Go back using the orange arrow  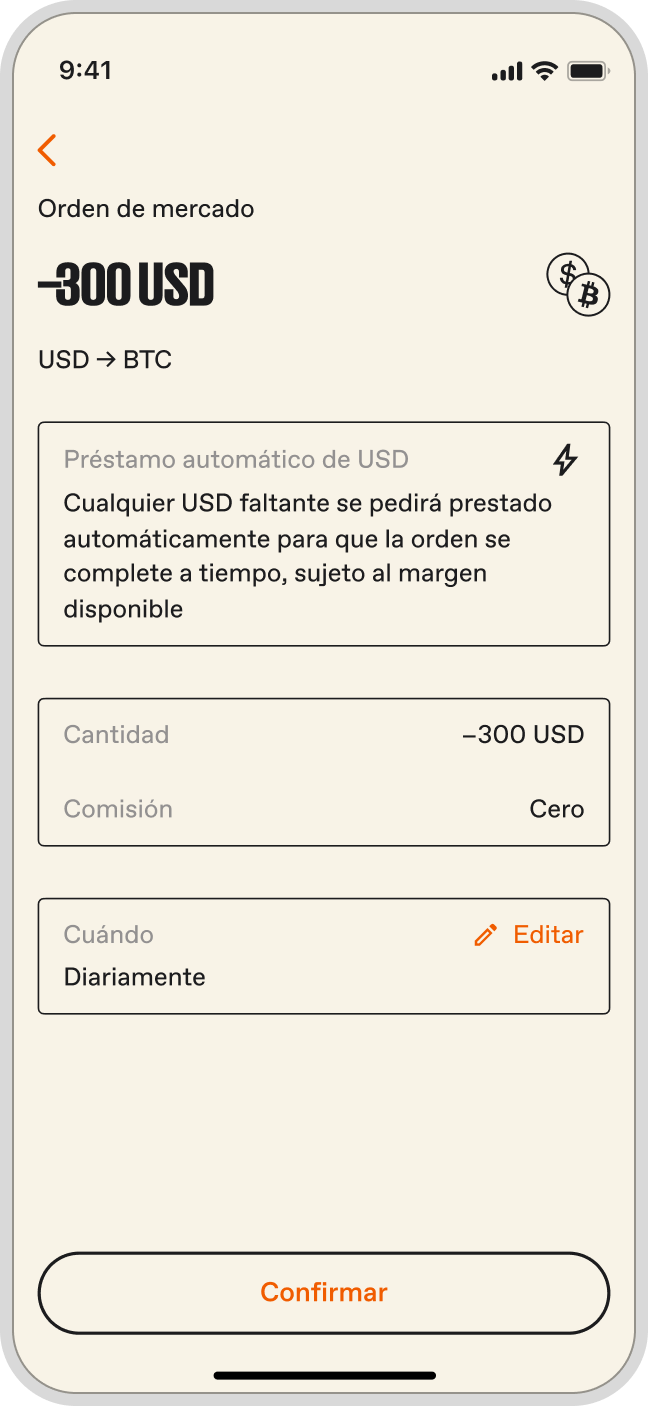click(47, 150)
